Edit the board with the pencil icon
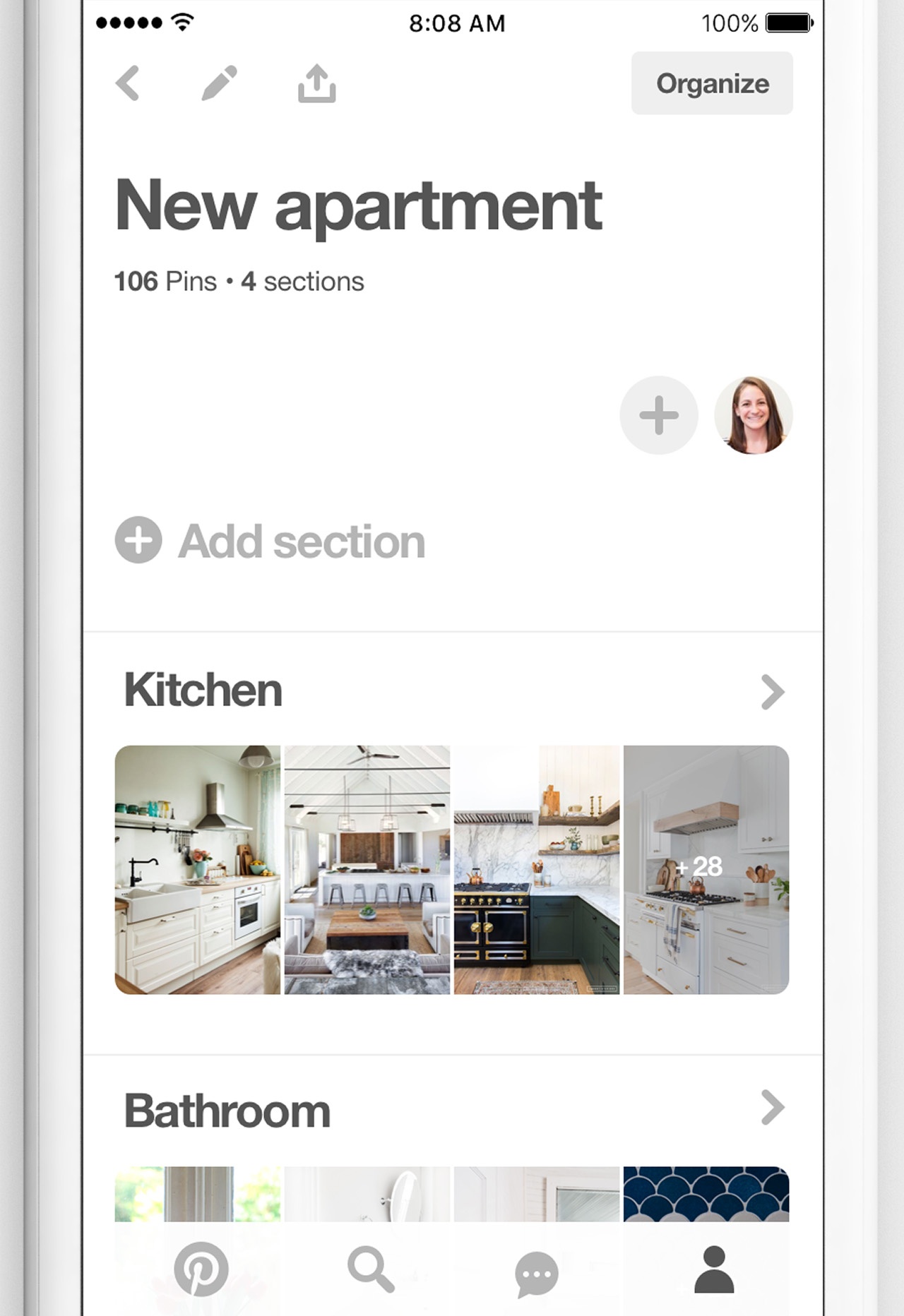904x1316 pixels. click(x=219, y=83)
